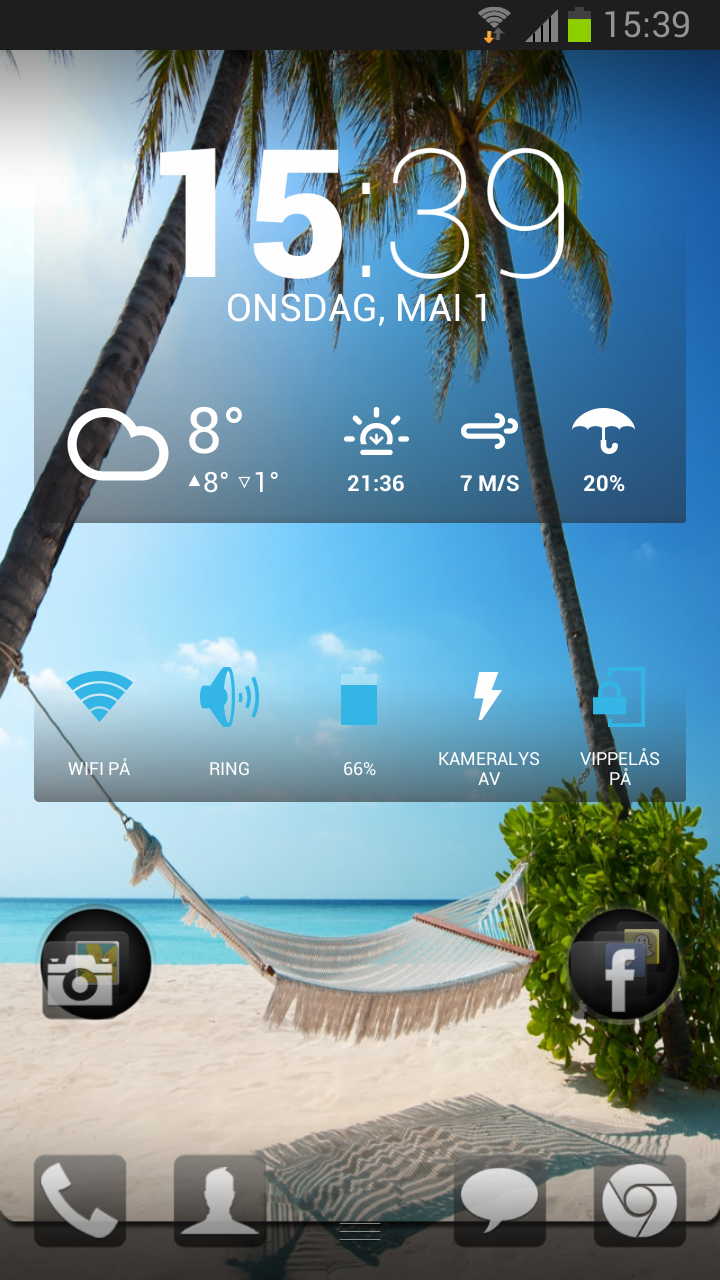This screenshot has width=720, height=1280.
Task: Toggle VIPPELÅS rotation lock
Action: 619,722
